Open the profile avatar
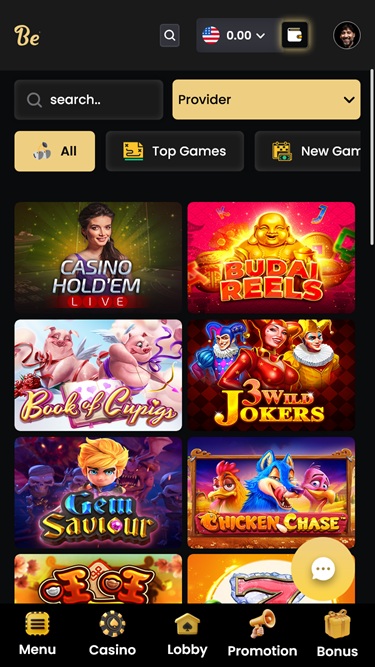 tap(347, 35)
